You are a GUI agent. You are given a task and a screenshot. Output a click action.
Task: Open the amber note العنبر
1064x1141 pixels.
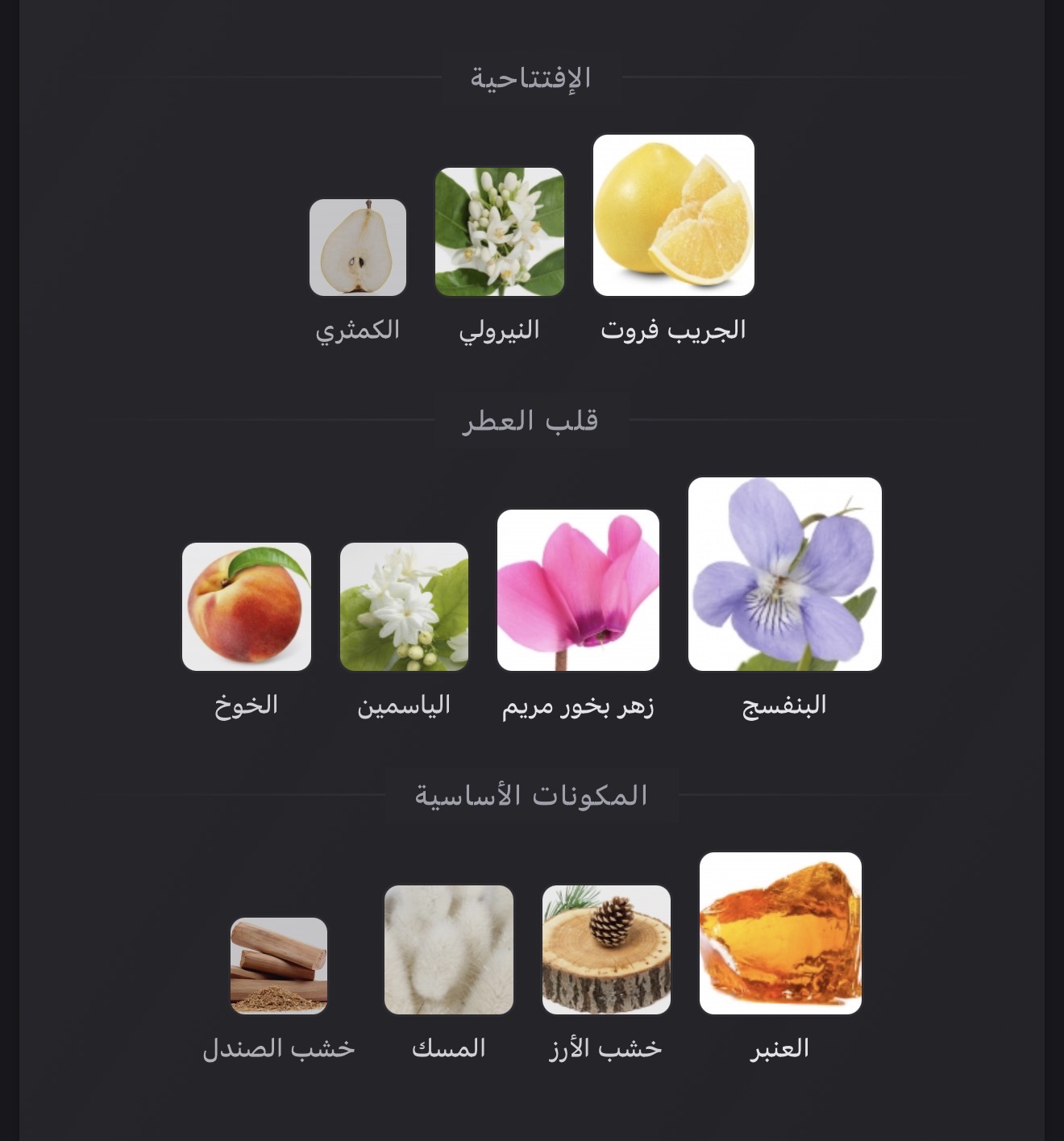pos(780,933)
